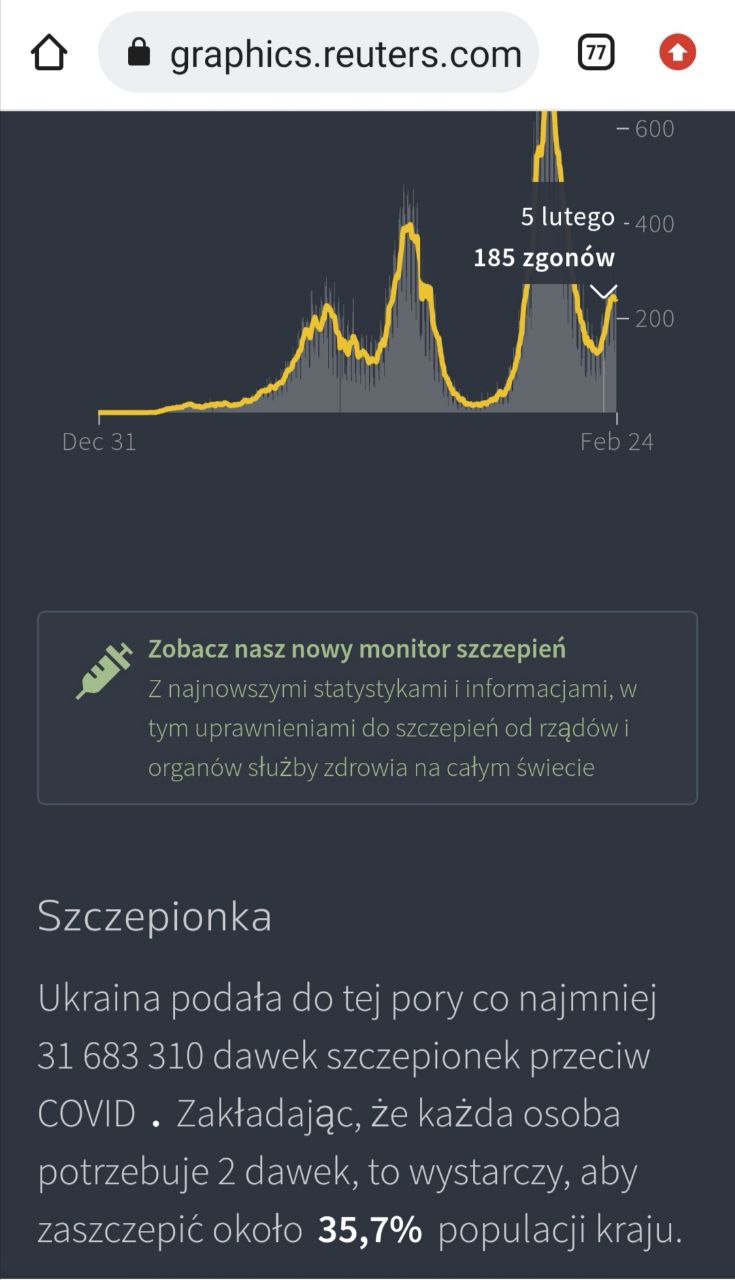Image resolution: width=735 pixels, height=1280 pixels.
Task: Open the tab switcher showing 77 tabs
Action: pos(596,52)
